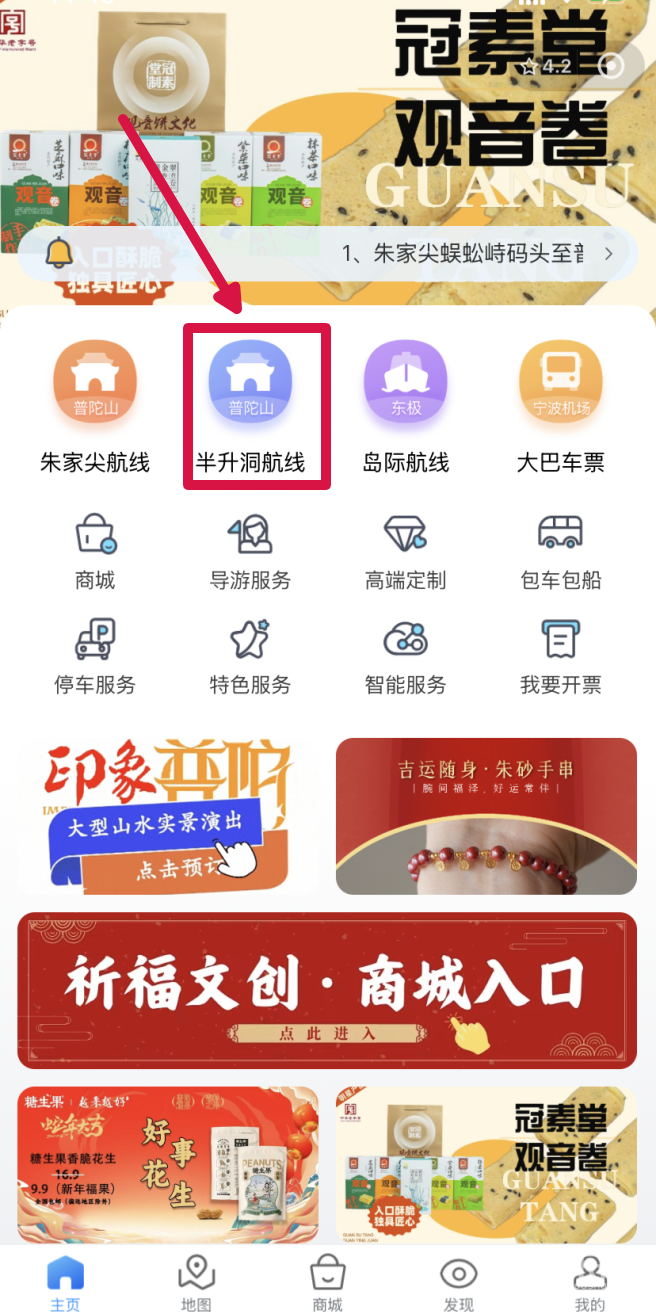Enter the 祈福文创 商城入口 banner
The height and width of the screenshot is (1312, 656).
point(327,990)
